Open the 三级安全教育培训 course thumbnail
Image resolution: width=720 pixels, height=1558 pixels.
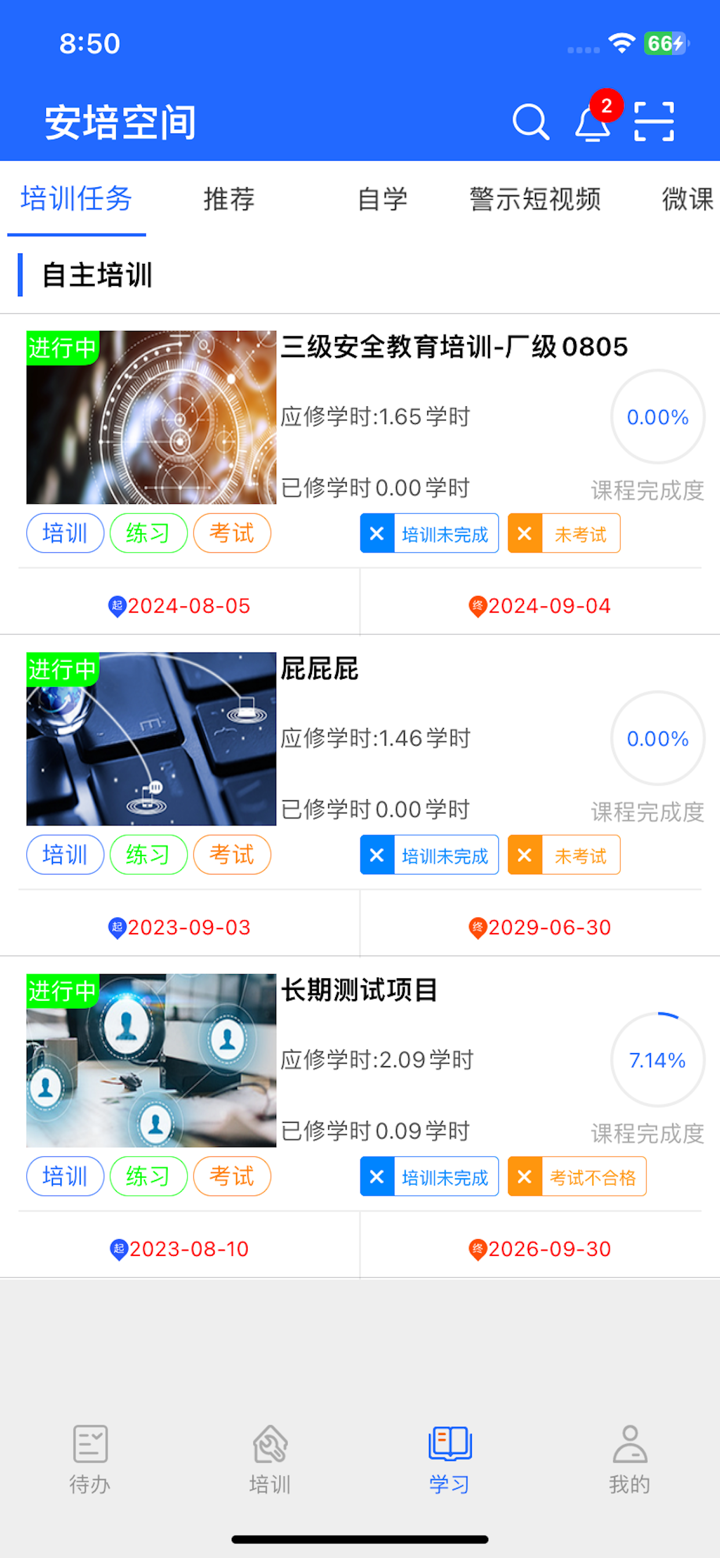[150, 416]
